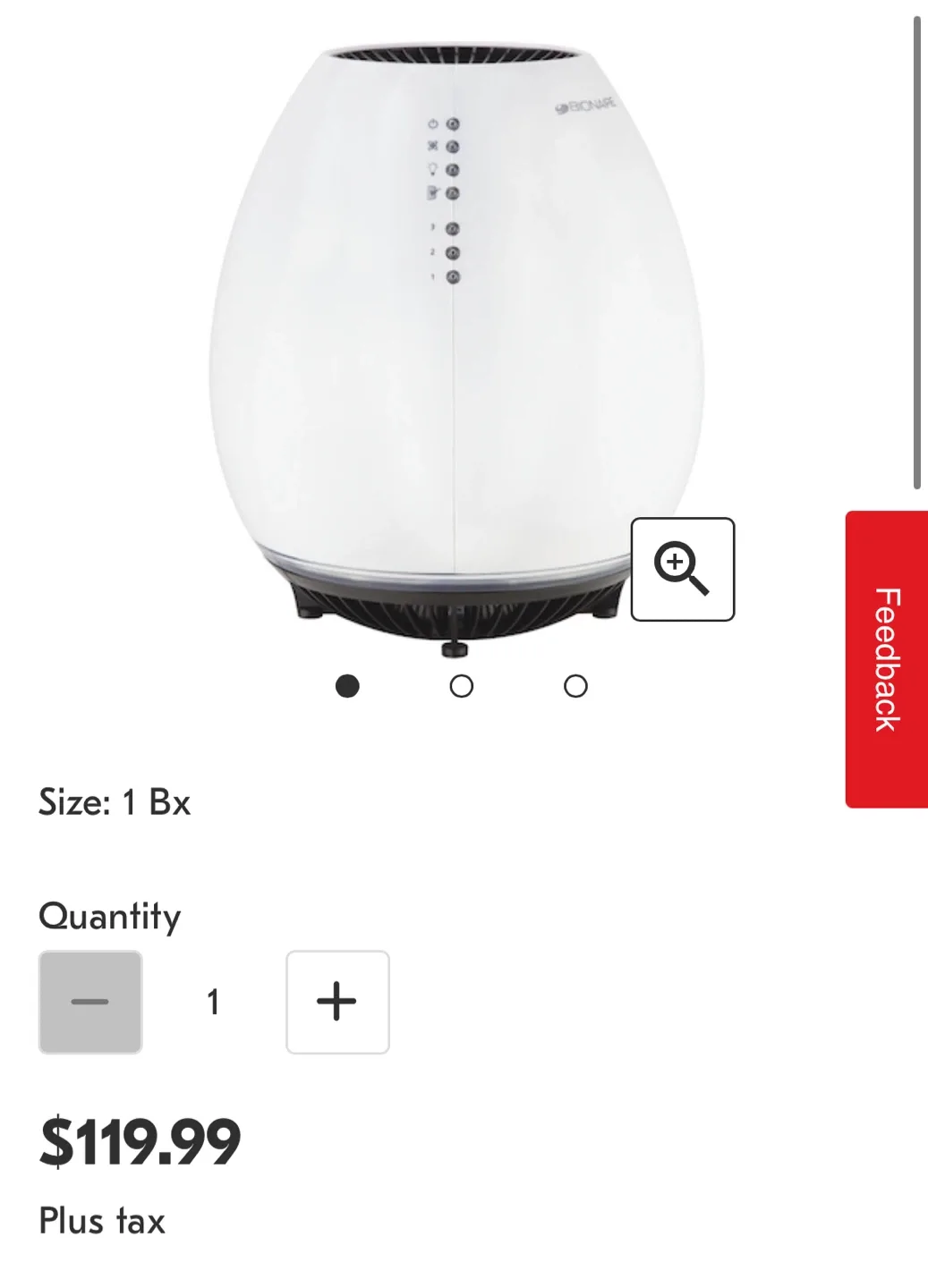Select the second carousel dot
Image resolution: width=928 pixels, height=1288 pixels.
point(462,687)
